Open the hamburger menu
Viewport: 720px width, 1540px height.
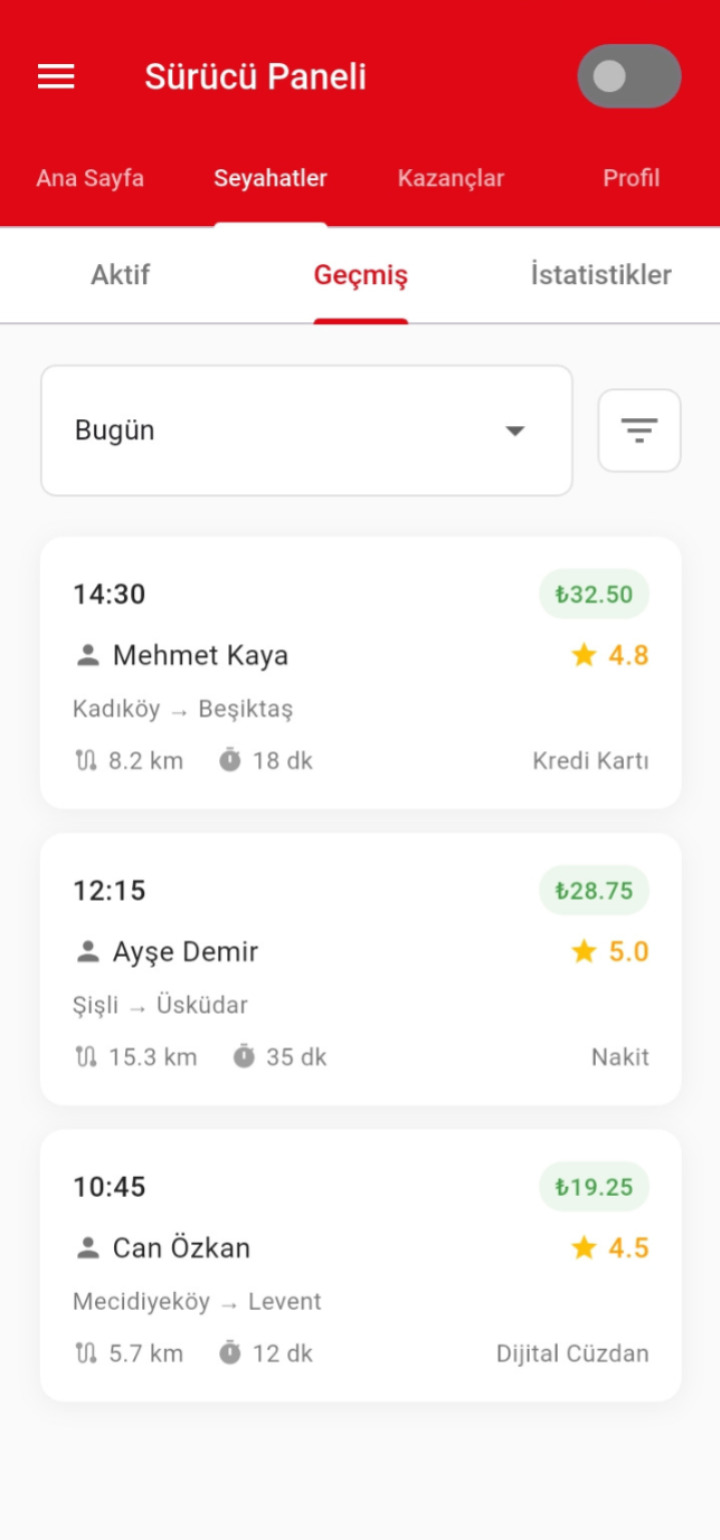(55, 77)
